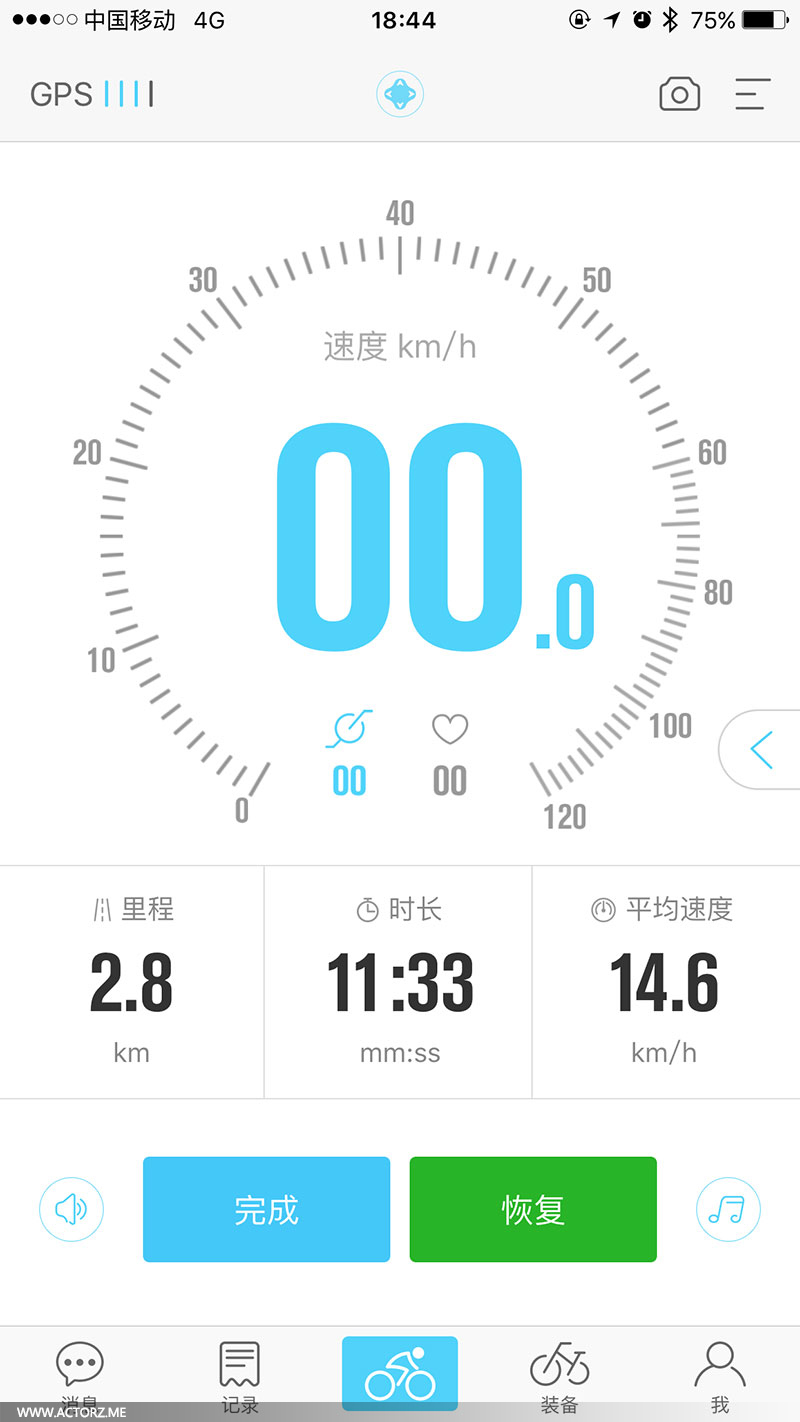Select the cycling icon in the bottom bar
Image resolution: width=800 pixels, height=1422 pixels.
pos(400,1372)
